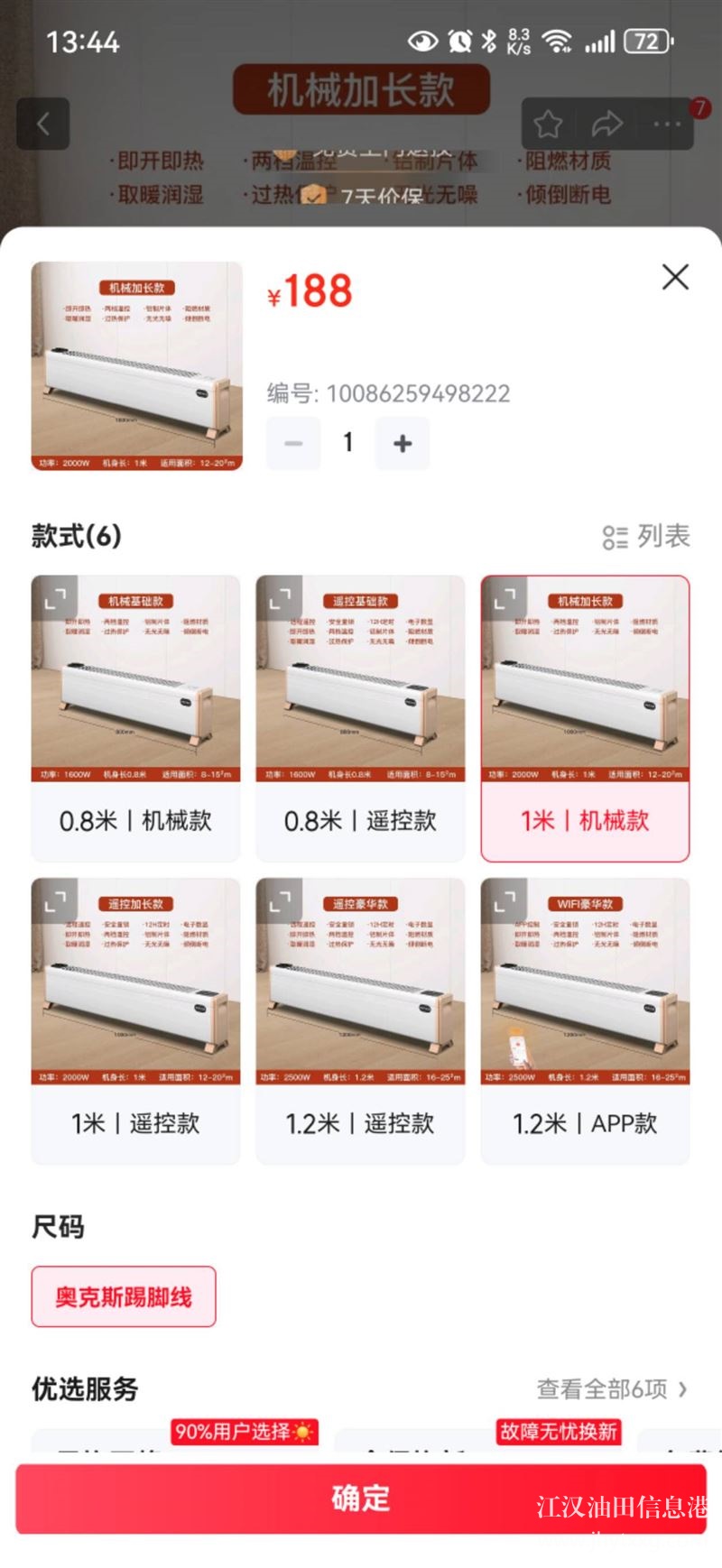Open the three-dot overflow menu
This screenshot has width=722, height=1568.
(x=667, y=124)
